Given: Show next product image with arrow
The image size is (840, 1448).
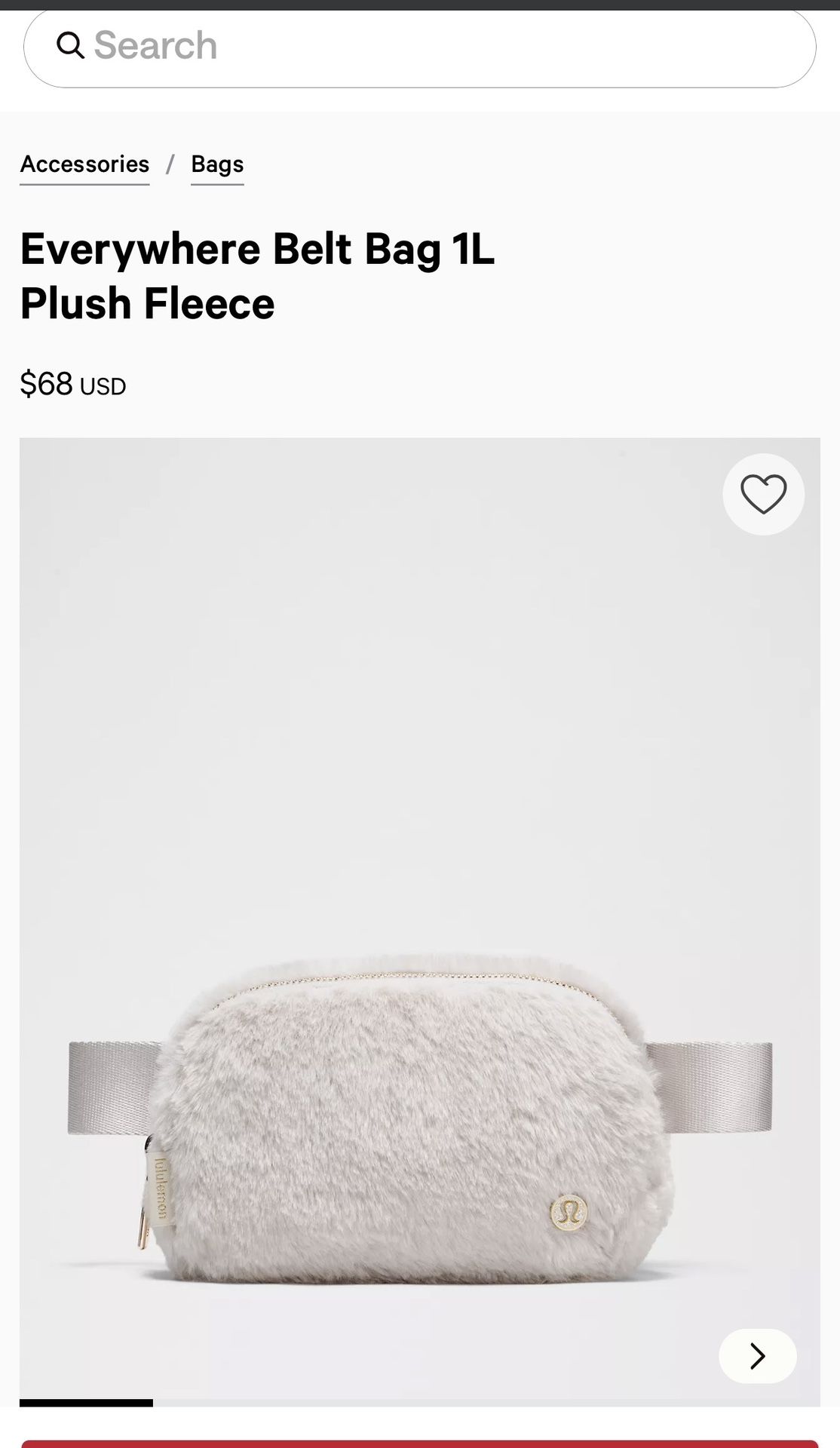Looking at the screenshot, I should (x=757, y=1356).
